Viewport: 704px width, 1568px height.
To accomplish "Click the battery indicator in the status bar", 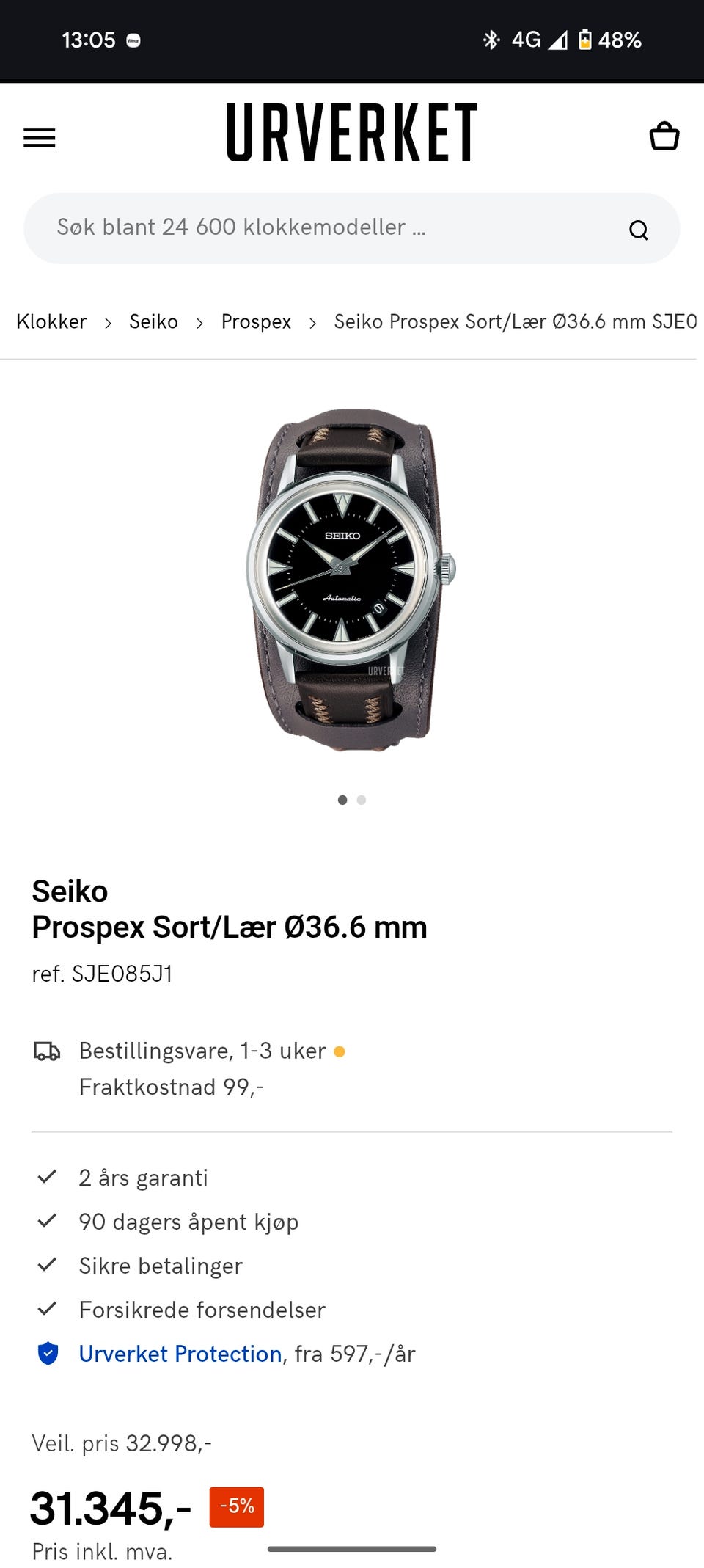I will [585, 40].
